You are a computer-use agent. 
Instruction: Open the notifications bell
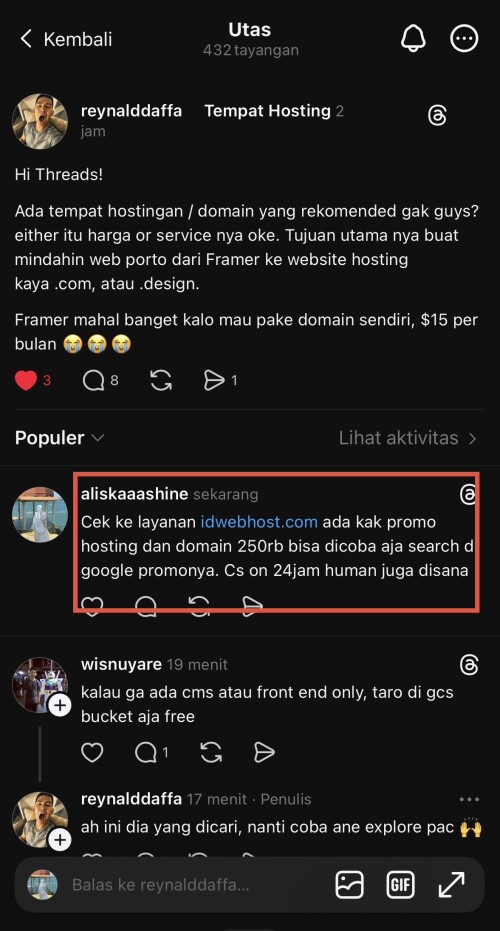coord(413,39)
